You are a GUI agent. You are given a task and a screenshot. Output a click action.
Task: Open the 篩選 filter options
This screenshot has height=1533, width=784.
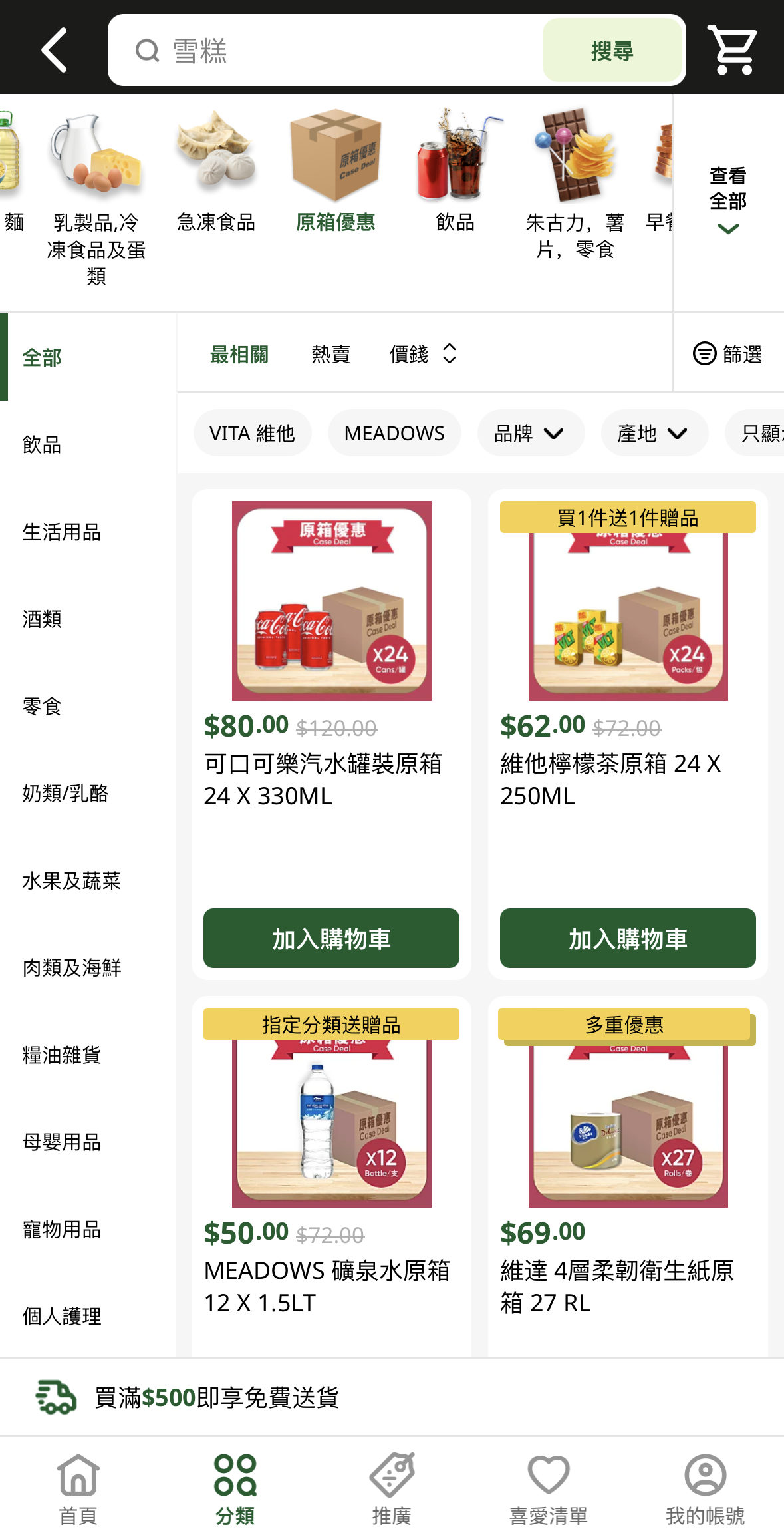[728, 354]
